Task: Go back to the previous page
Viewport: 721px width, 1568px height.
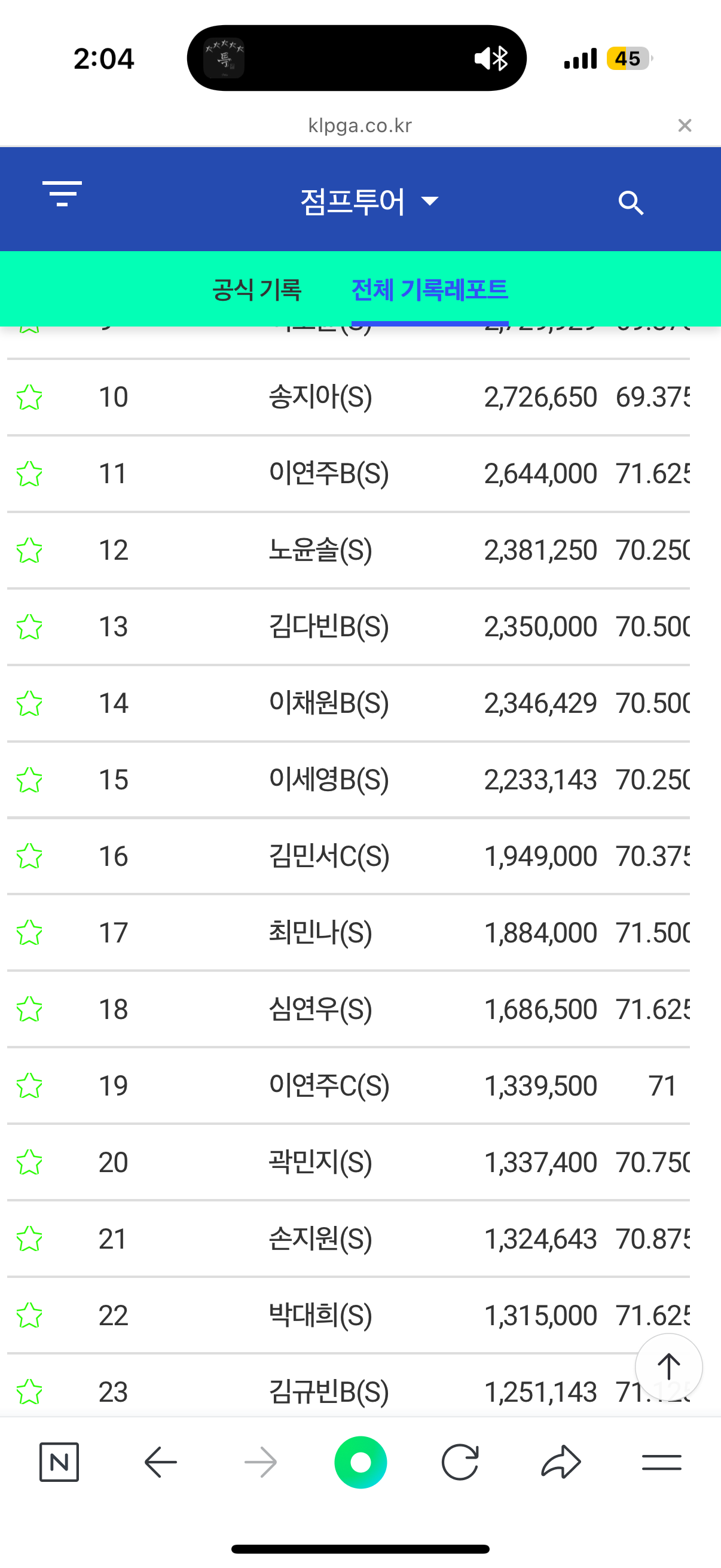Action: 160,1462
